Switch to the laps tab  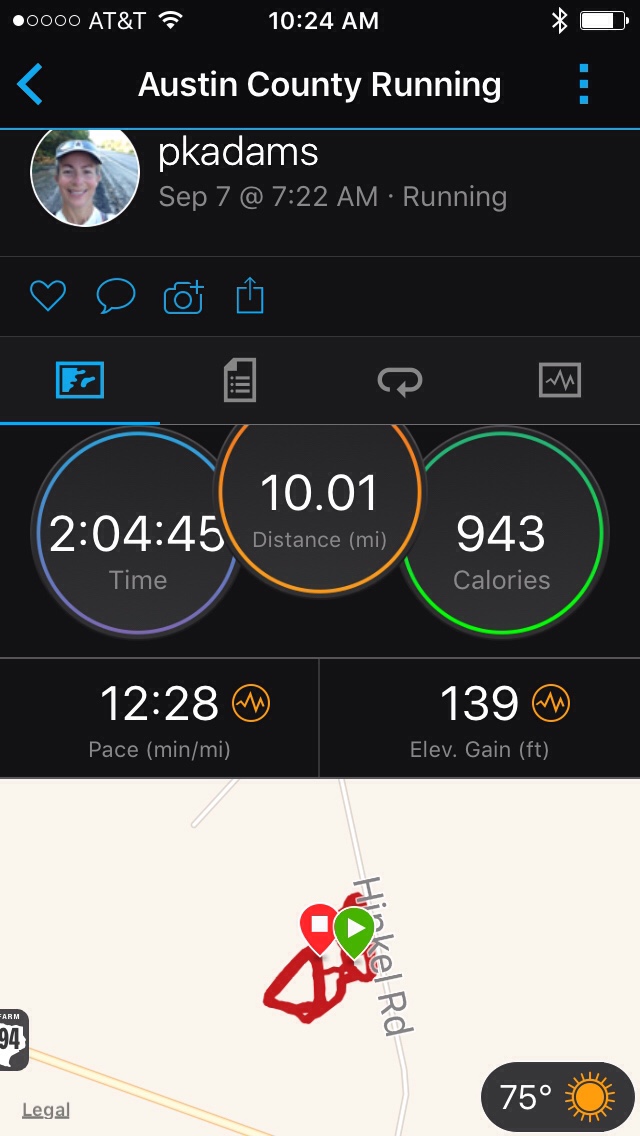[x=399, y=381]
